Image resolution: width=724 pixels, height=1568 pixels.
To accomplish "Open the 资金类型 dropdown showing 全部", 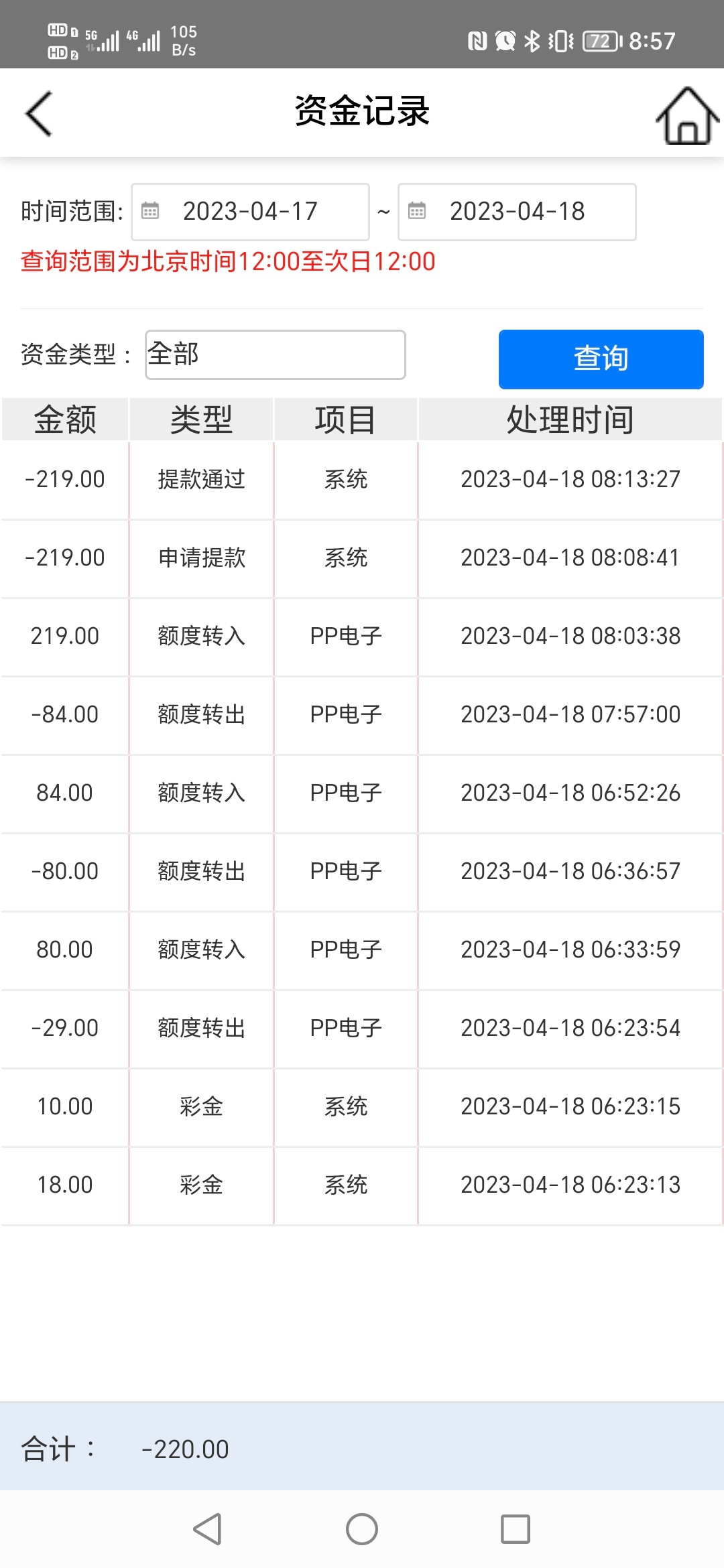I will [x=275, y=354].
